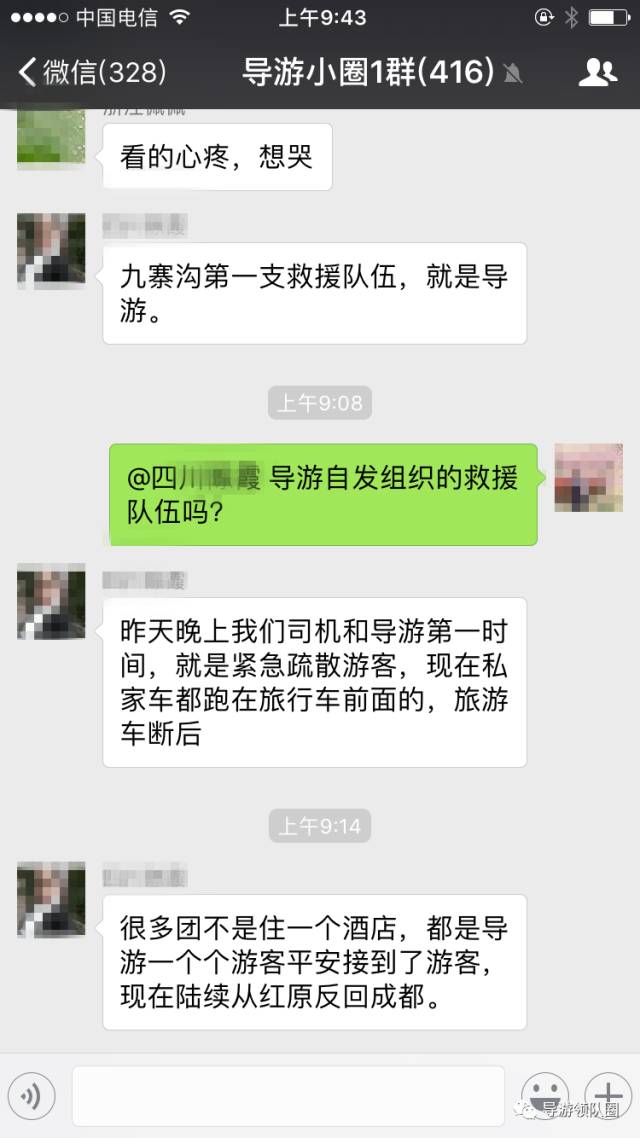This screenshot has width=640, height=1138.
Task: Tap avatar beside 九寨沟第一支救援队伍 message
Action: 51,251
